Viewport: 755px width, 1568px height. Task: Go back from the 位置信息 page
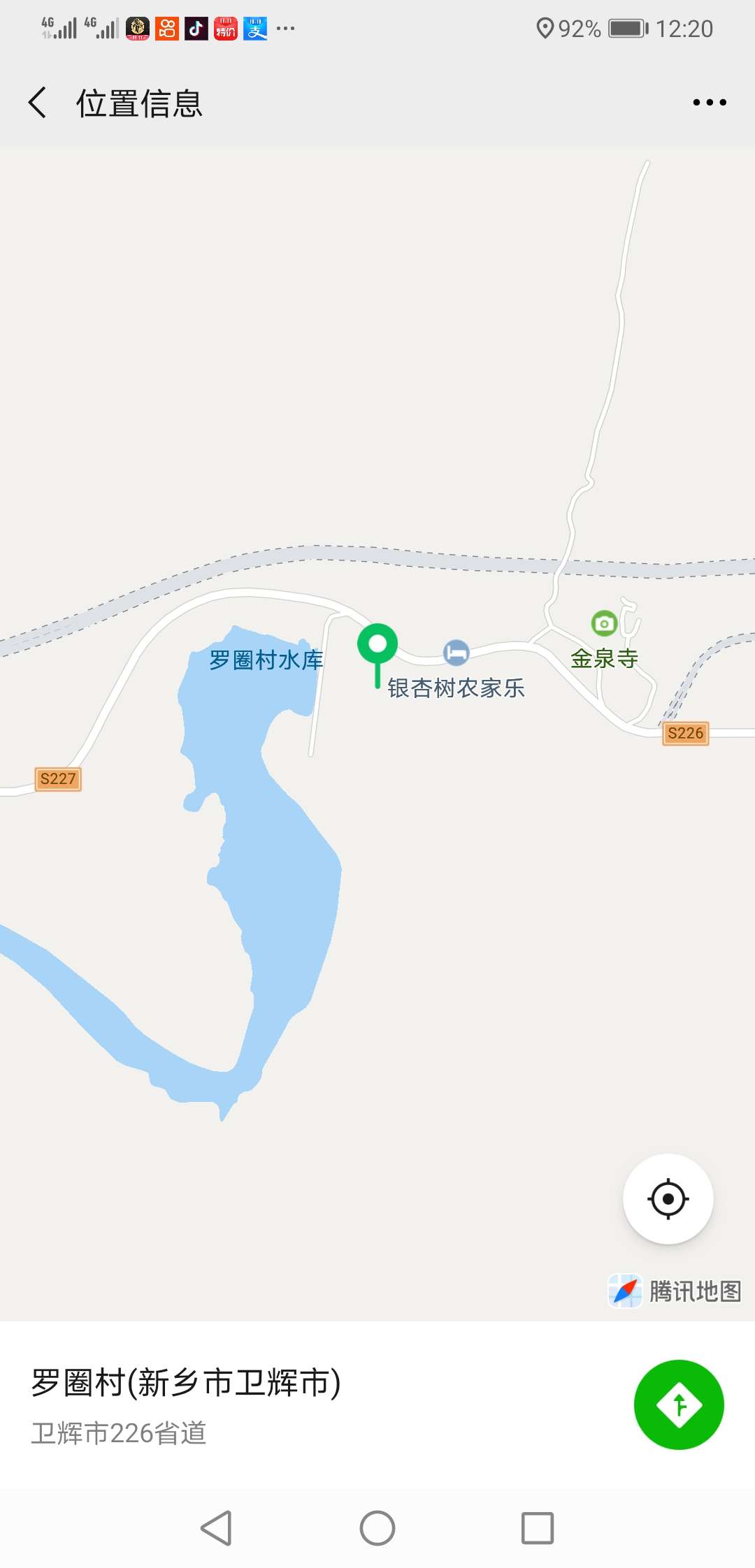38,103
